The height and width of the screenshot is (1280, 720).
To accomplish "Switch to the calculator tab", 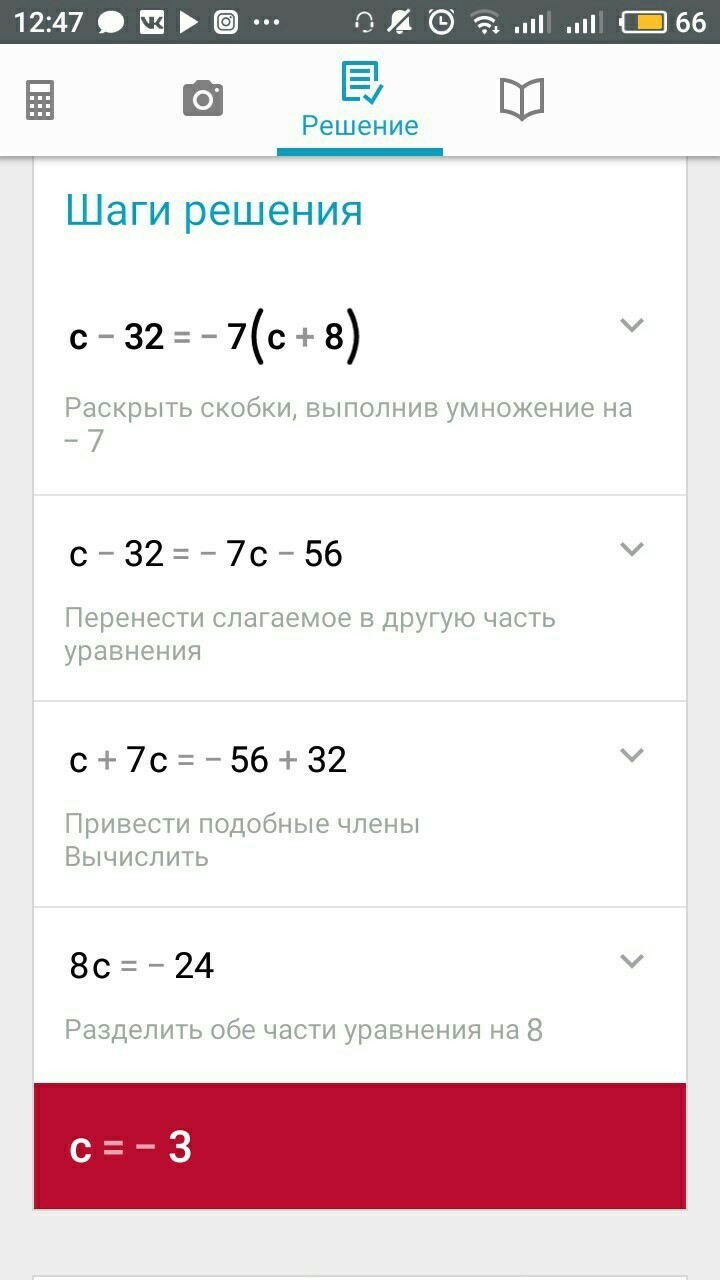I will pos(40,100).
